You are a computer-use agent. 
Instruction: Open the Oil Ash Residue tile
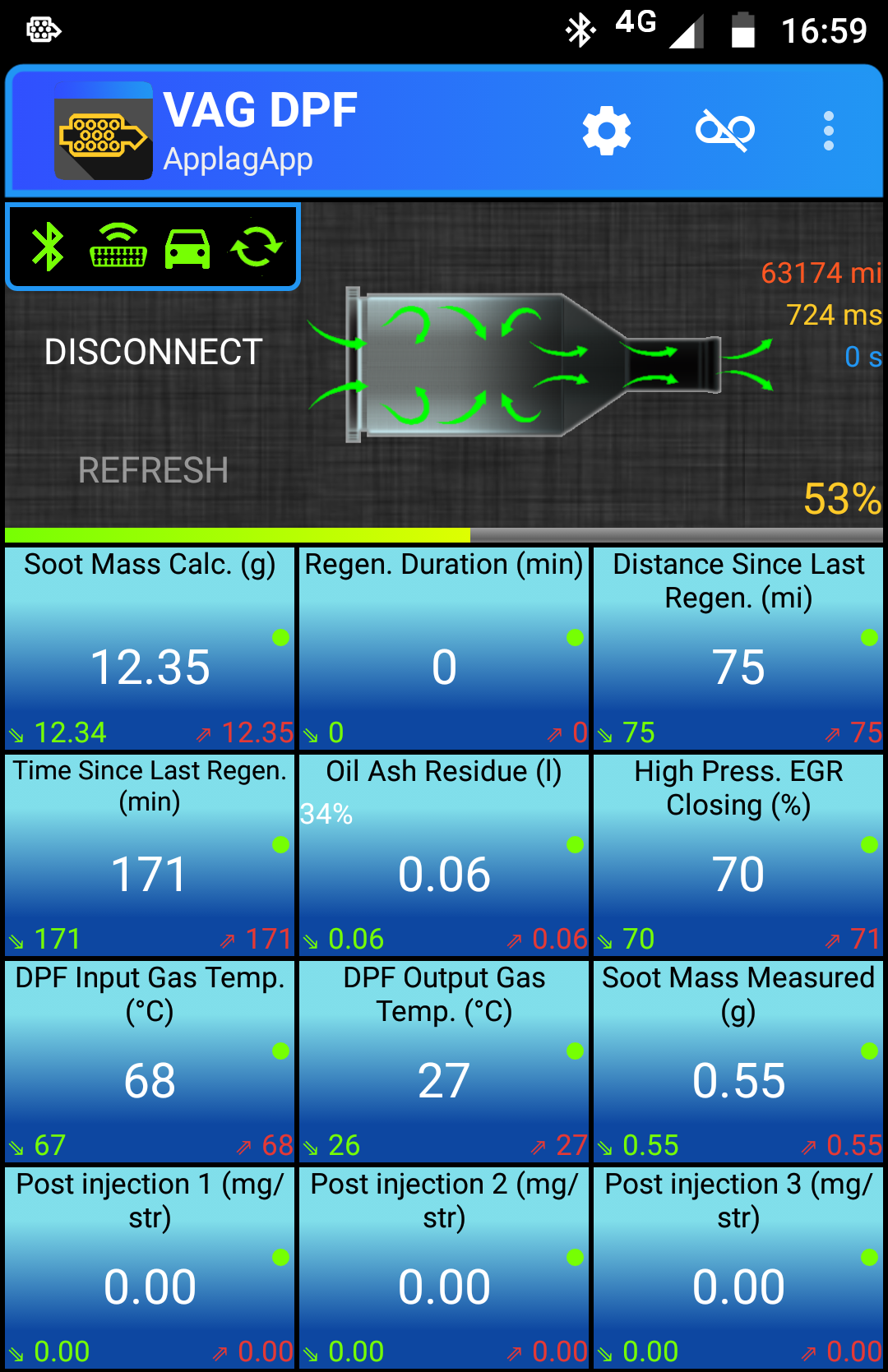[x=444, y=855]
